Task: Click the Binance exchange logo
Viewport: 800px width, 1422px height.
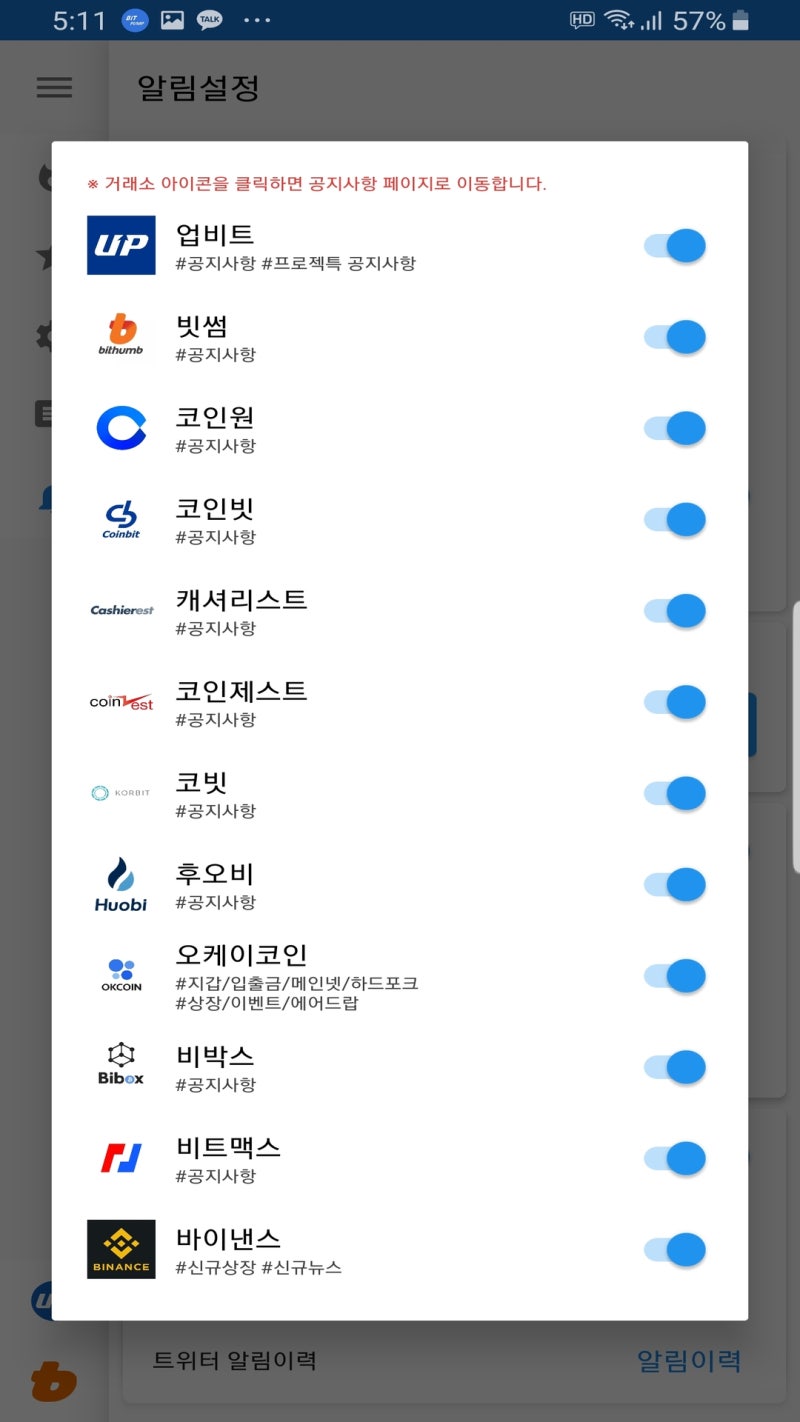Action: (x=120, y=1249)
